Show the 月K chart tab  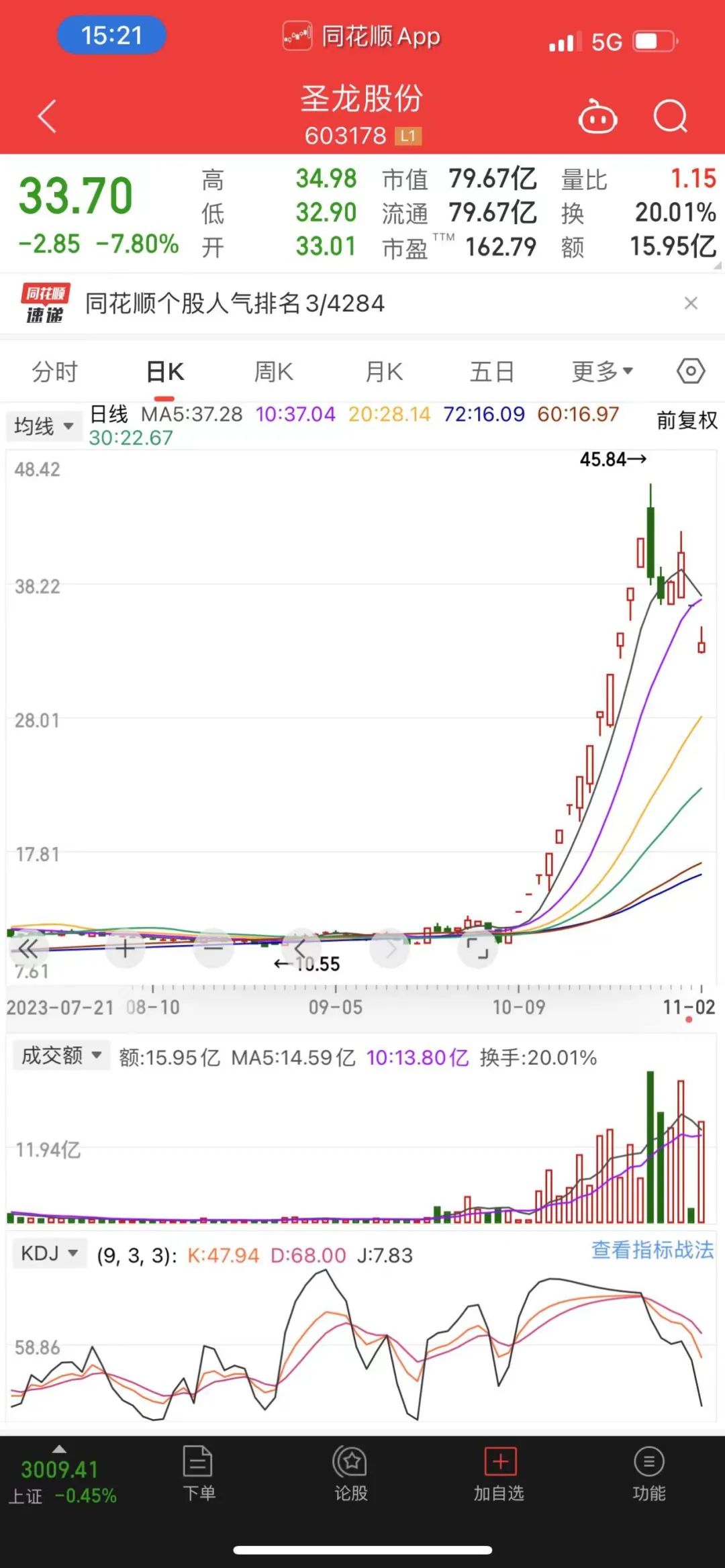pyautogui.click(x=384, y=371)
